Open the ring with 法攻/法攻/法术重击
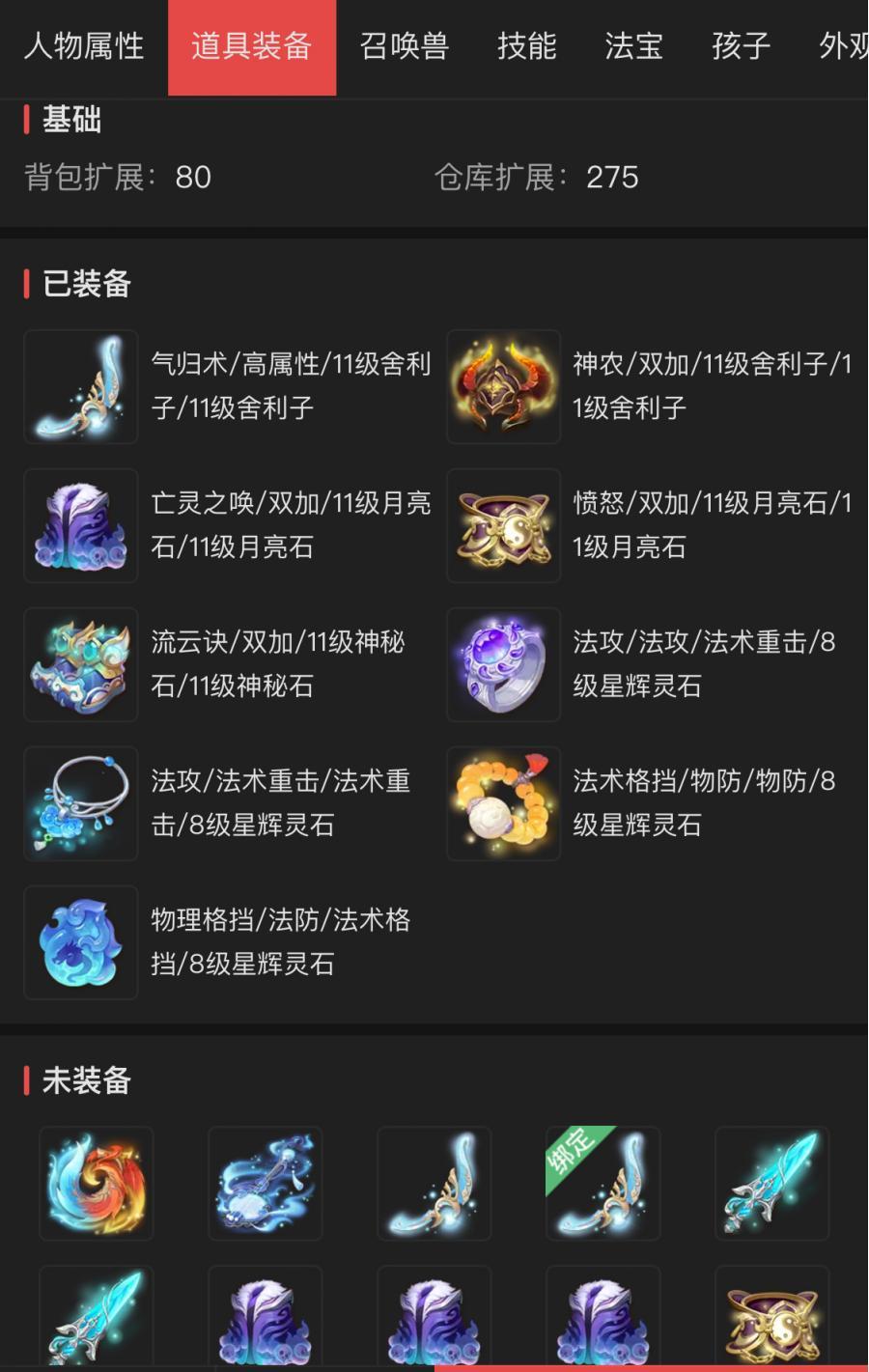Viewport: 869px width, 1372px height. tap(503, 665)
